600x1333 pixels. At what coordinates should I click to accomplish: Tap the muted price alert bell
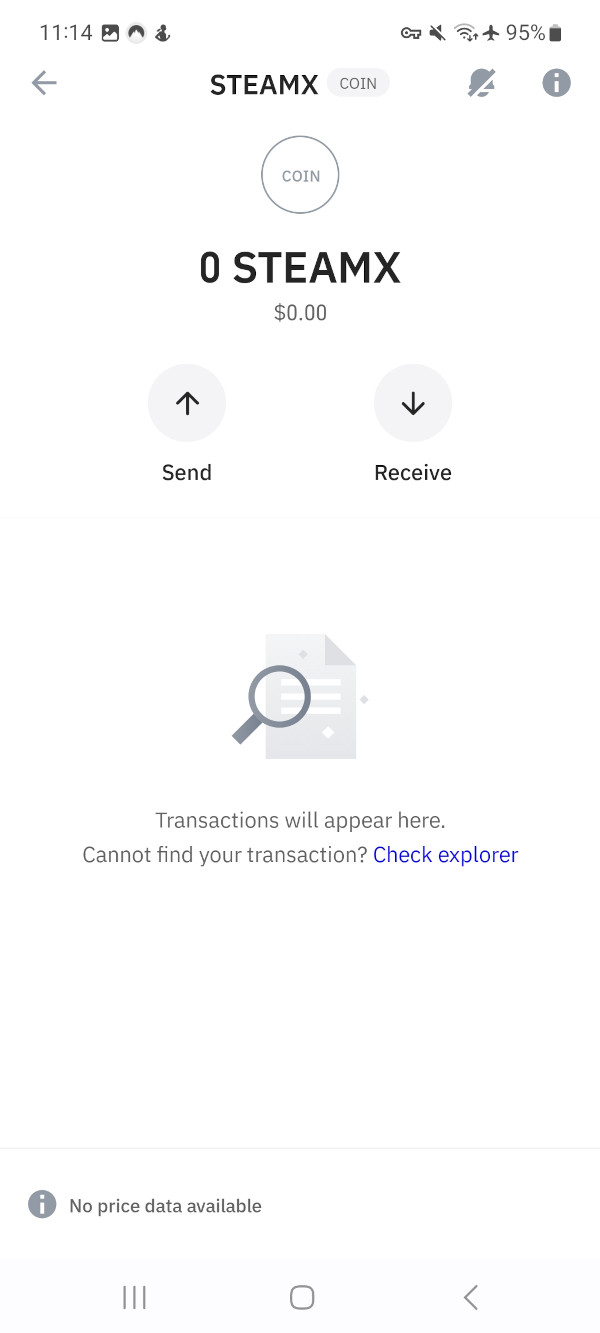point(482,83)
